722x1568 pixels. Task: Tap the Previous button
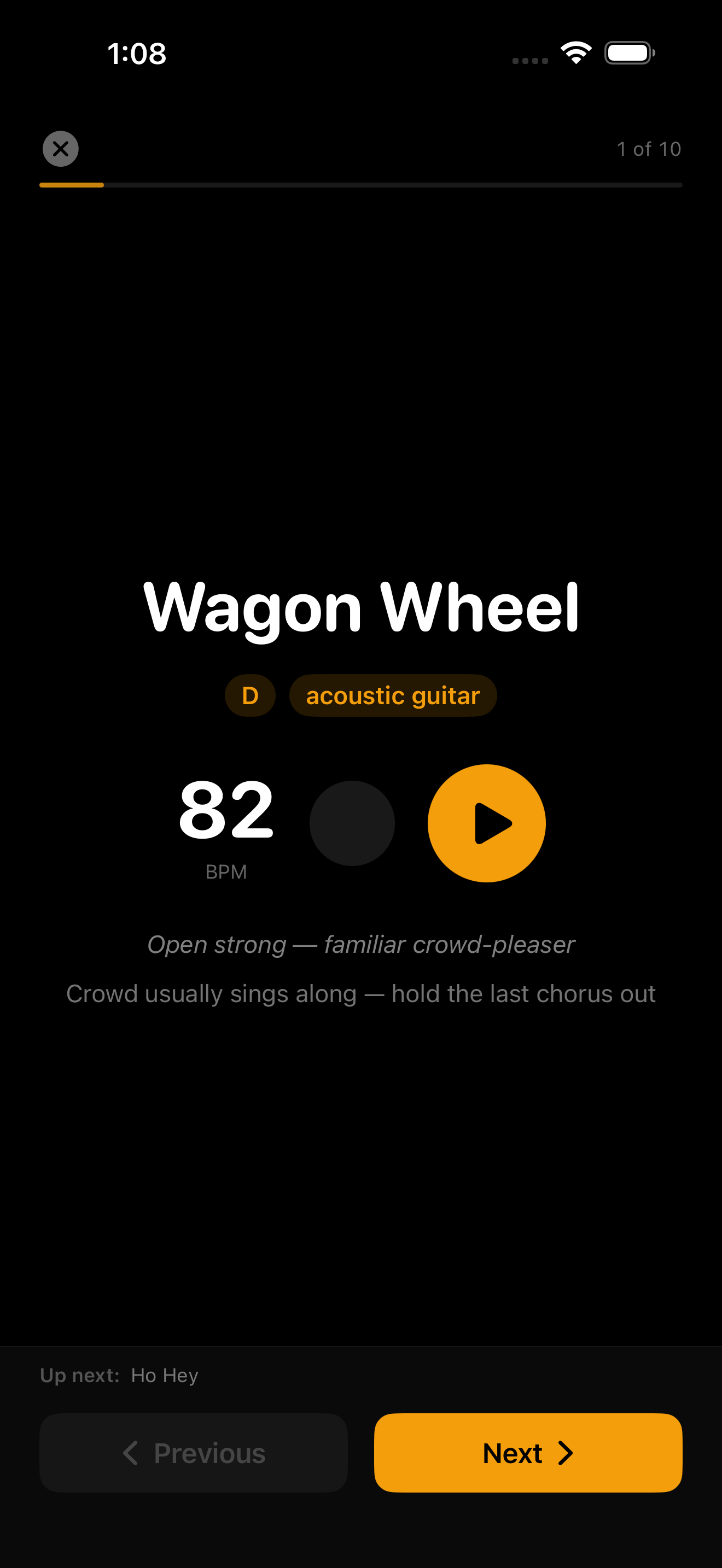(194, 1452)
